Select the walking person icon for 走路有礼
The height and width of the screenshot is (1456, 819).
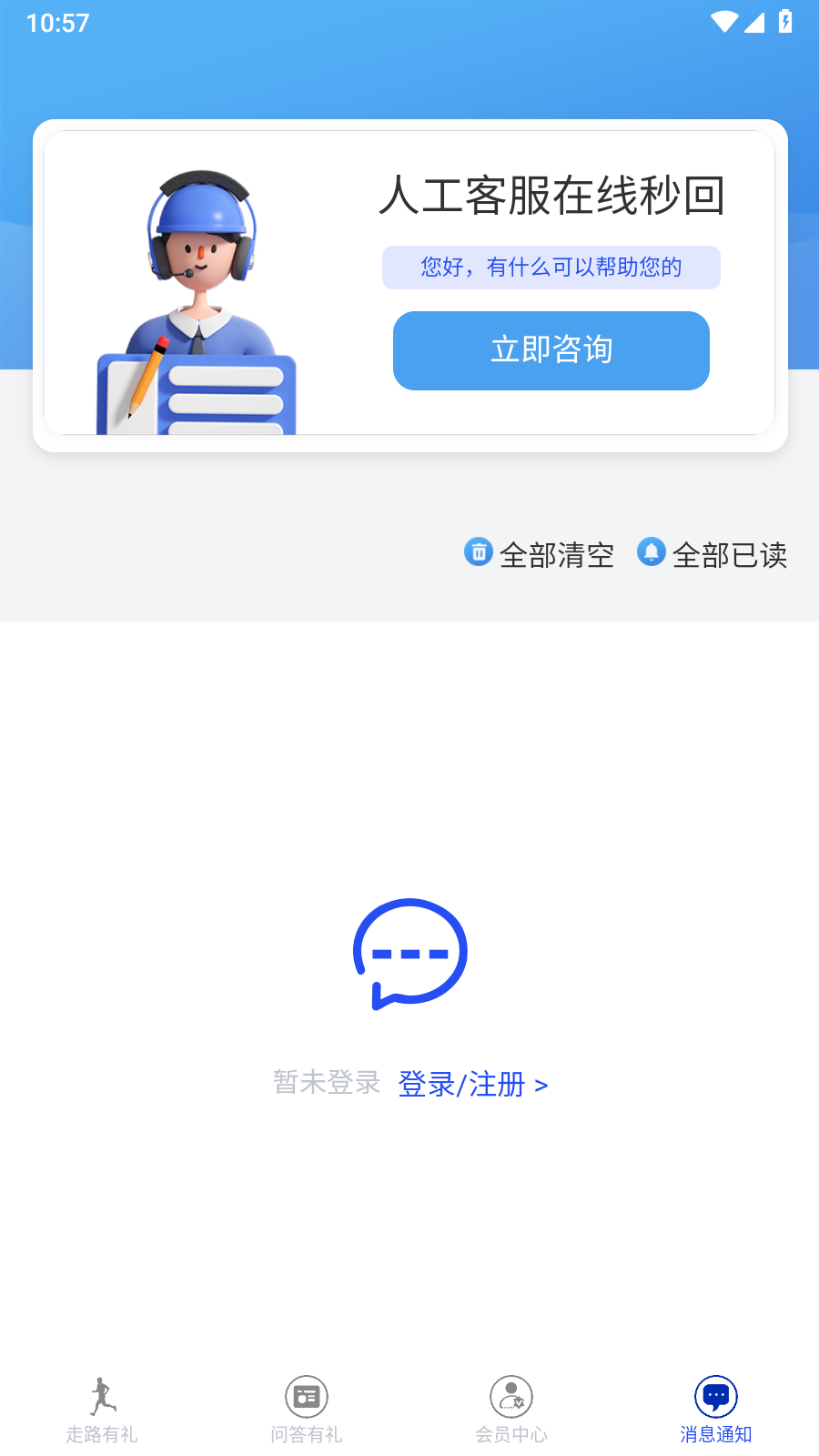pos(102,1395)
